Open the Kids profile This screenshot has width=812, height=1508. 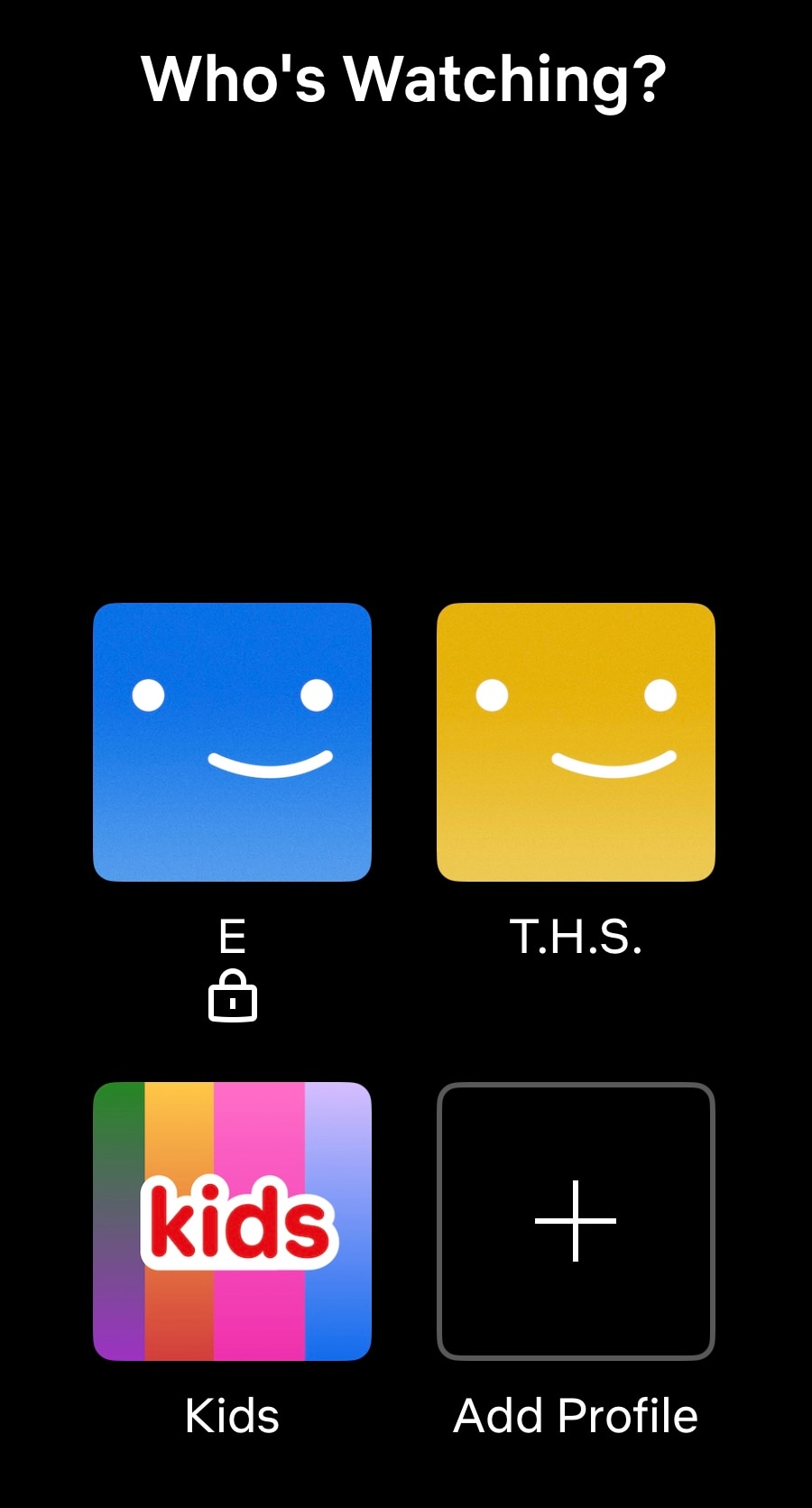[x=232, y=1221]
